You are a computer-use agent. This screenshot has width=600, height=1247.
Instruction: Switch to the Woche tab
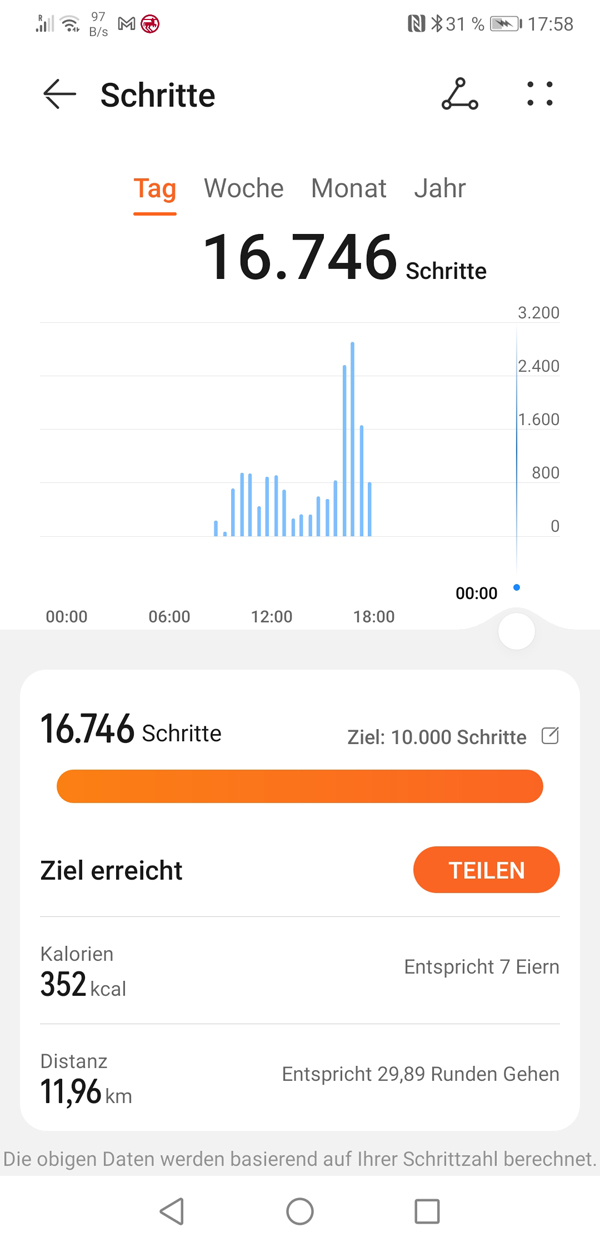243,188
